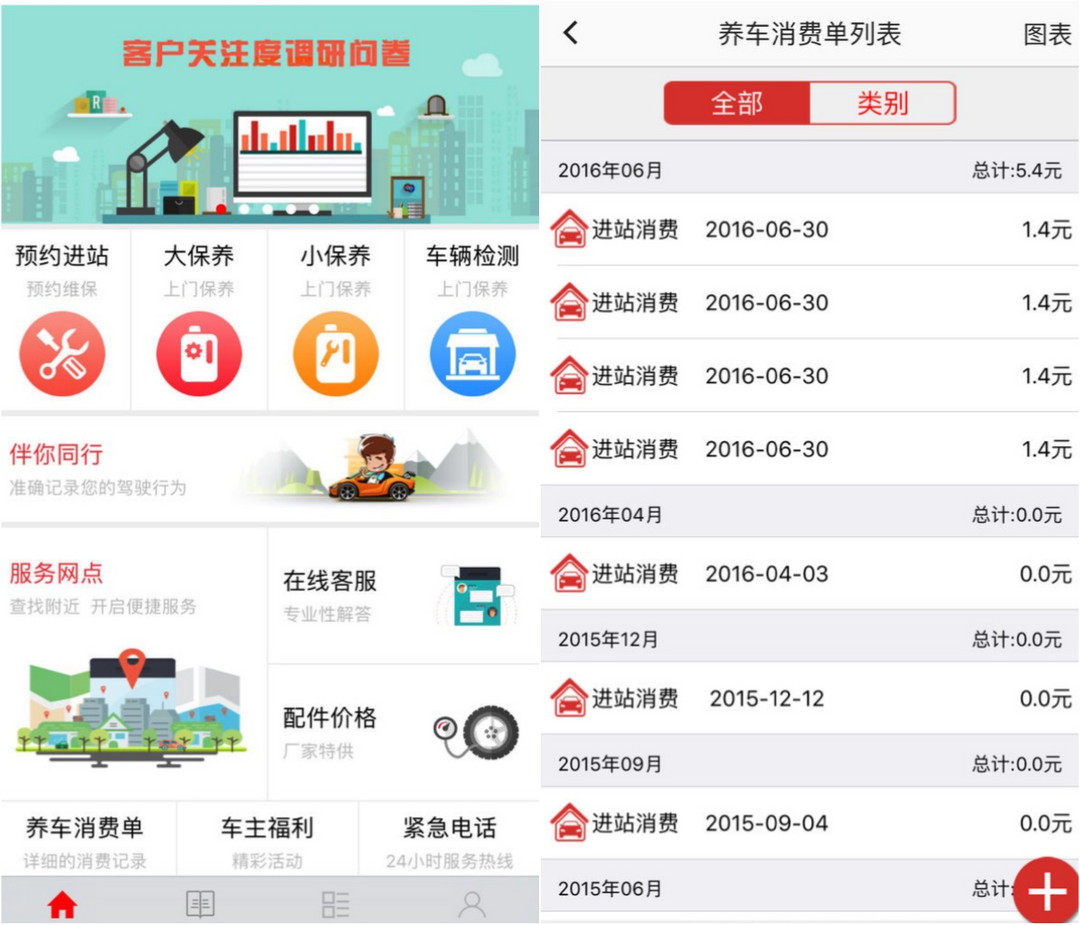Switch to the profile tab in the bottom bar

472,904
